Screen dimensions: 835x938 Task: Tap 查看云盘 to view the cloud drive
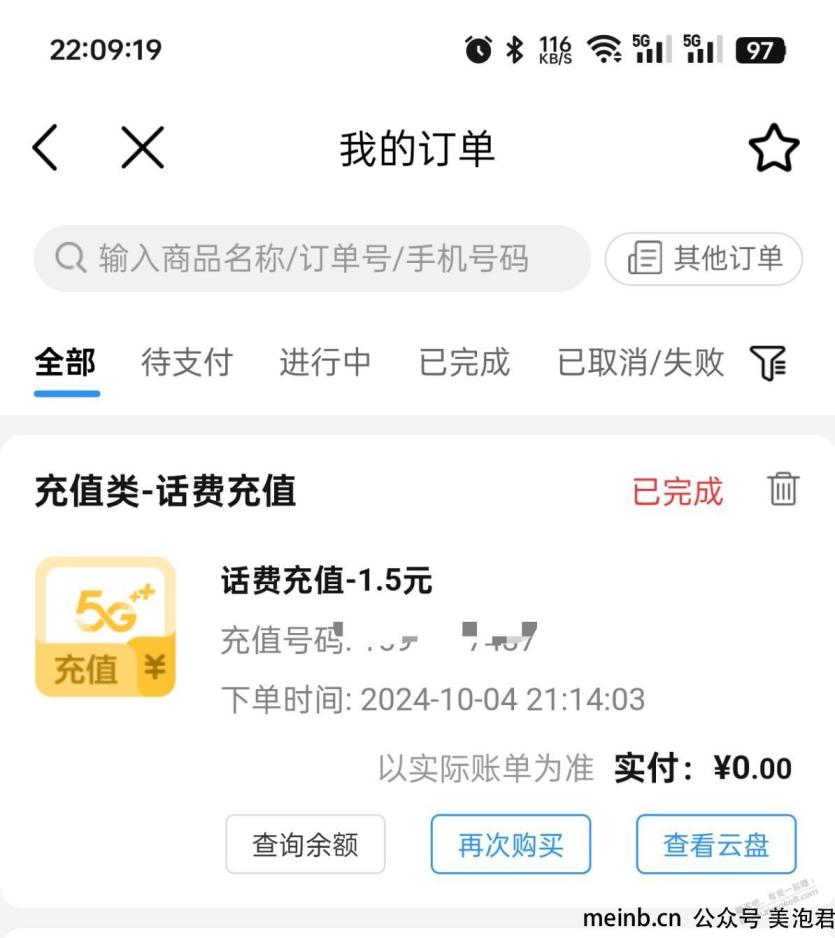(x=716, y=845)
